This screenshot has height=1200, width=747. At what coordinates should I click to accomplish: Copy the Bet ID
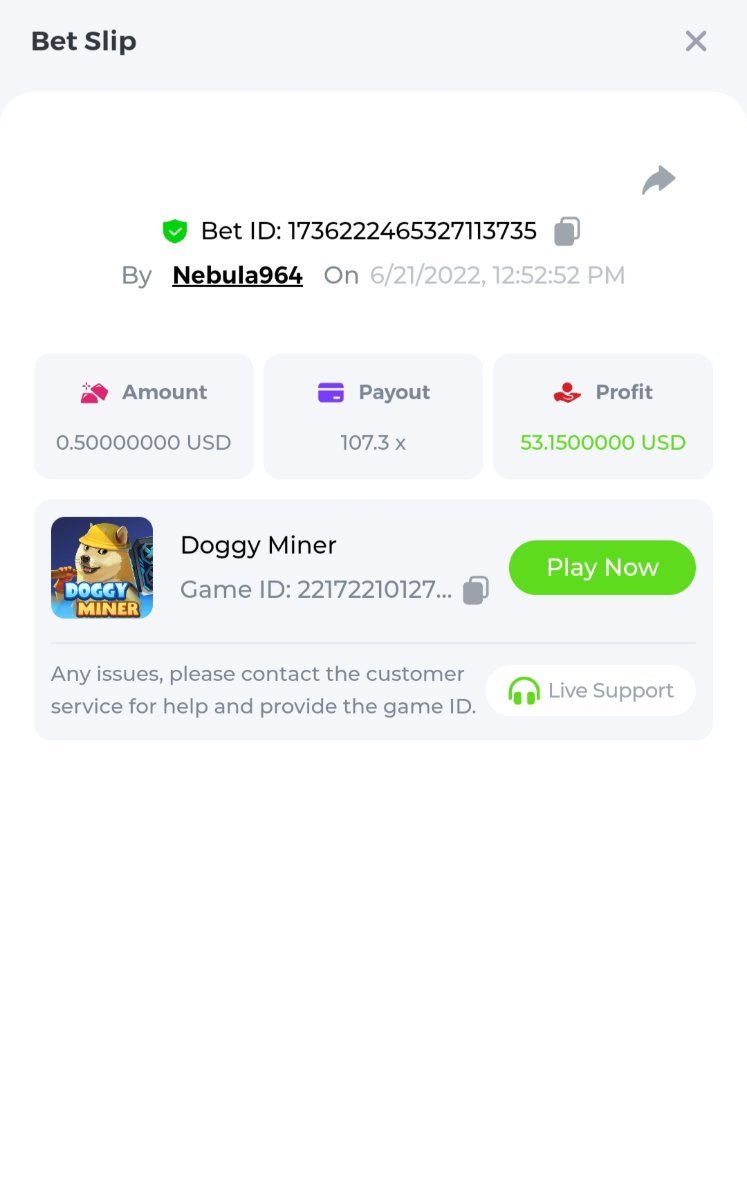(x=567, y=231)
